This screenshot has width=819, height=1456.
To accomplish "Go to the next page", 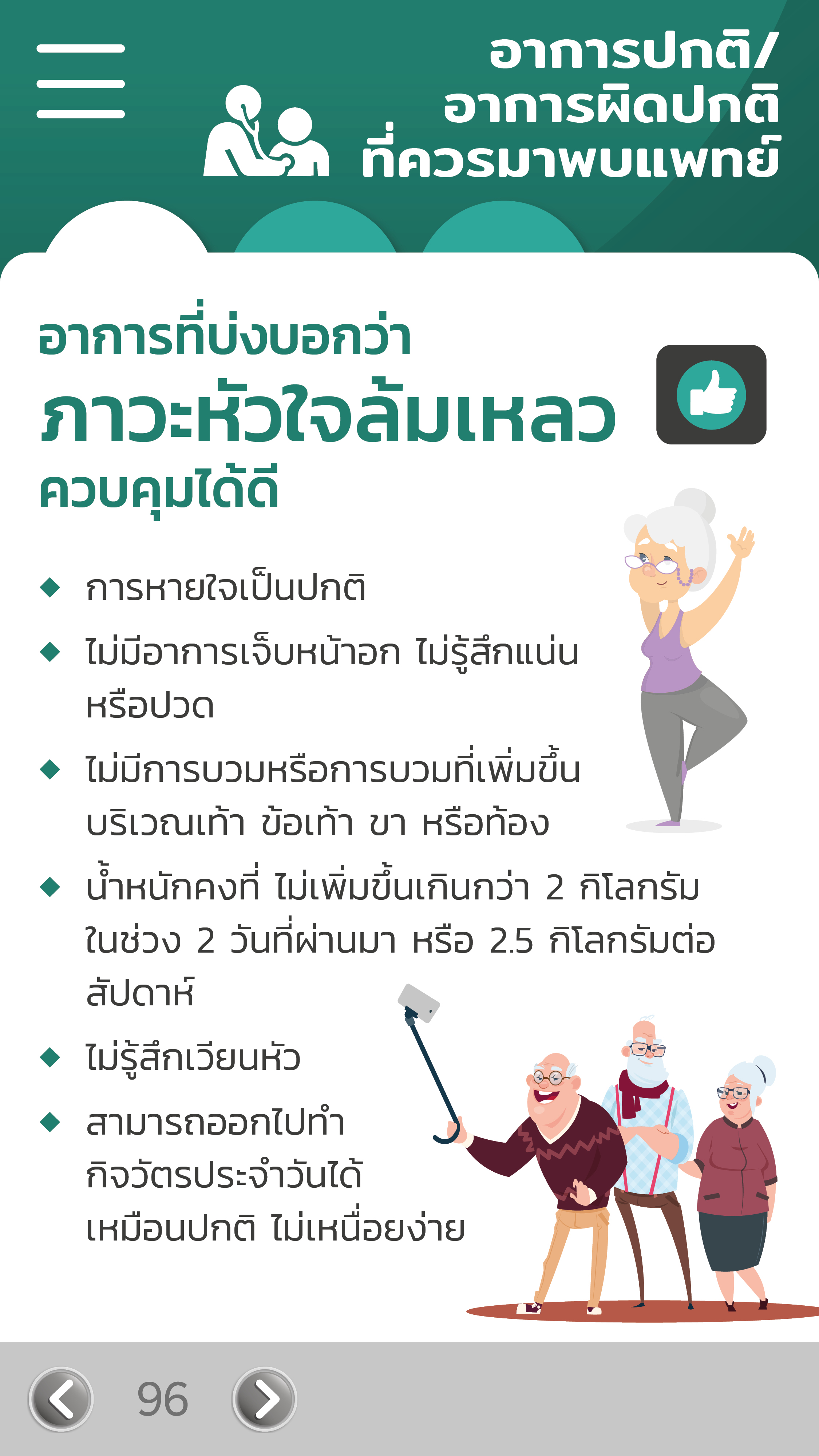I will click(265, 1399).
